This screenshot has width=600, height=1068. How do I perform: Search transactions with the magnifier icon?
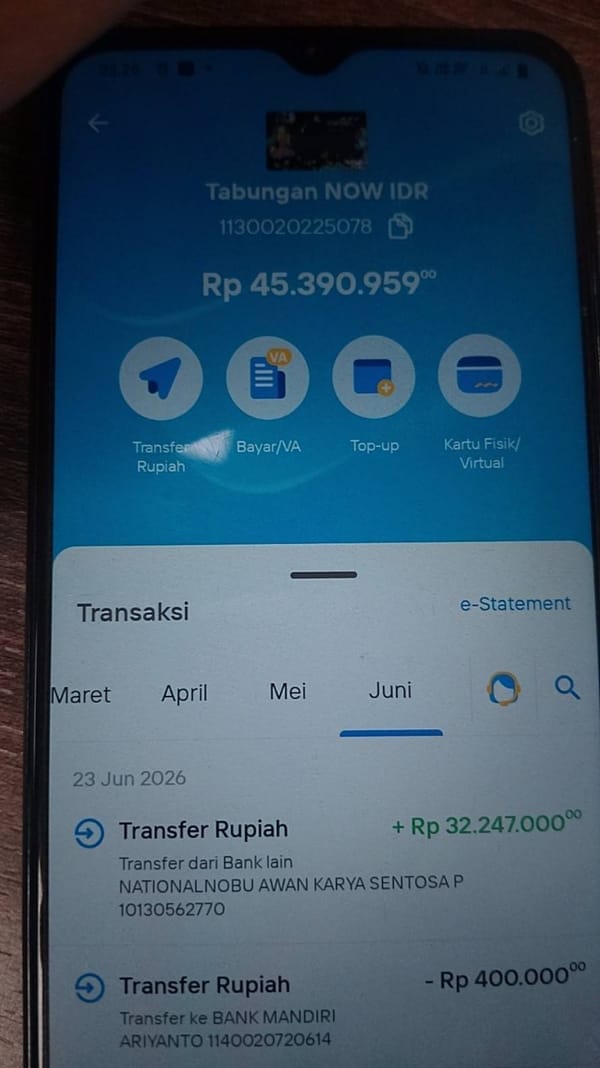(x=567, y=687)
